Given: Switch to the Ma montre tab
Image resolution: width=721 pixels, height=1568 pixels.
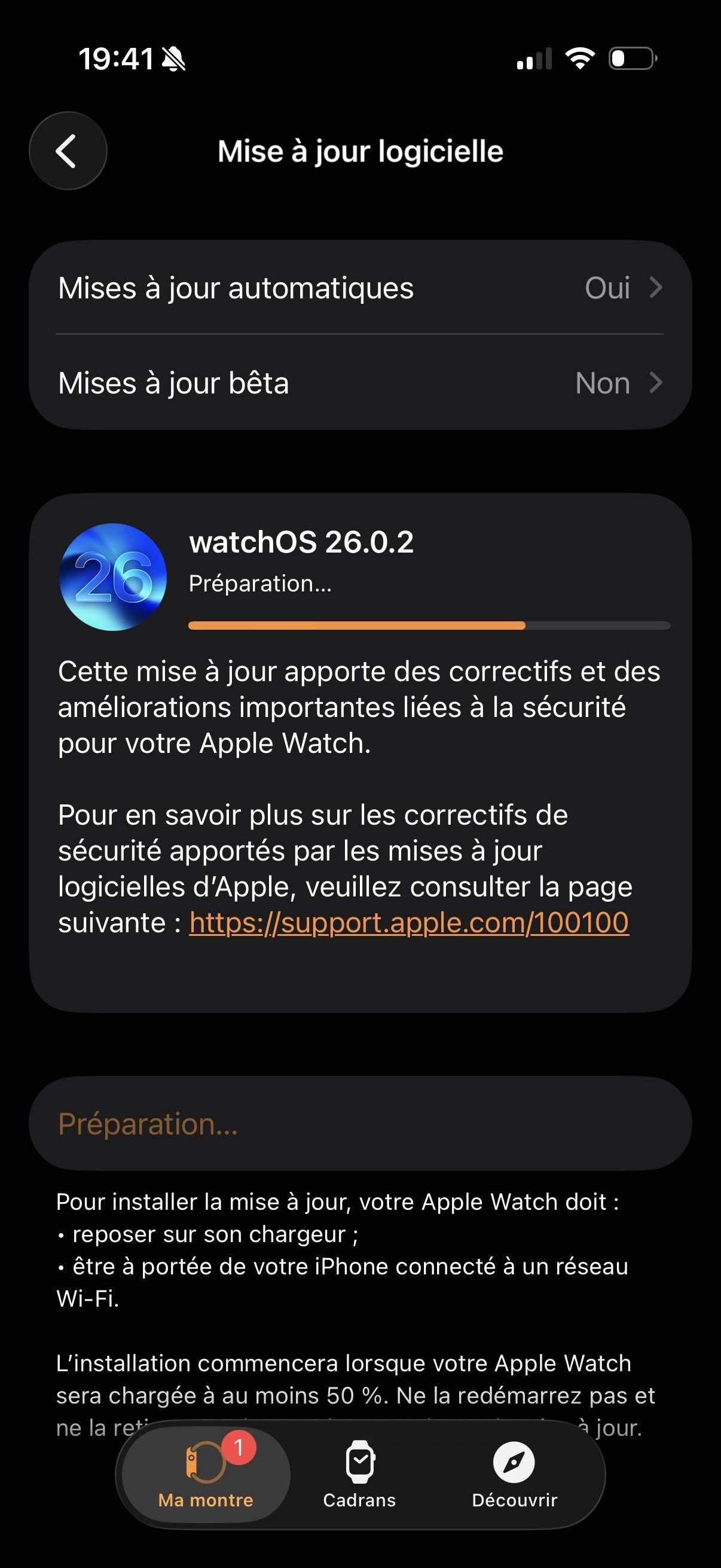Looking at the screenshot, I should click(206, 1474).
